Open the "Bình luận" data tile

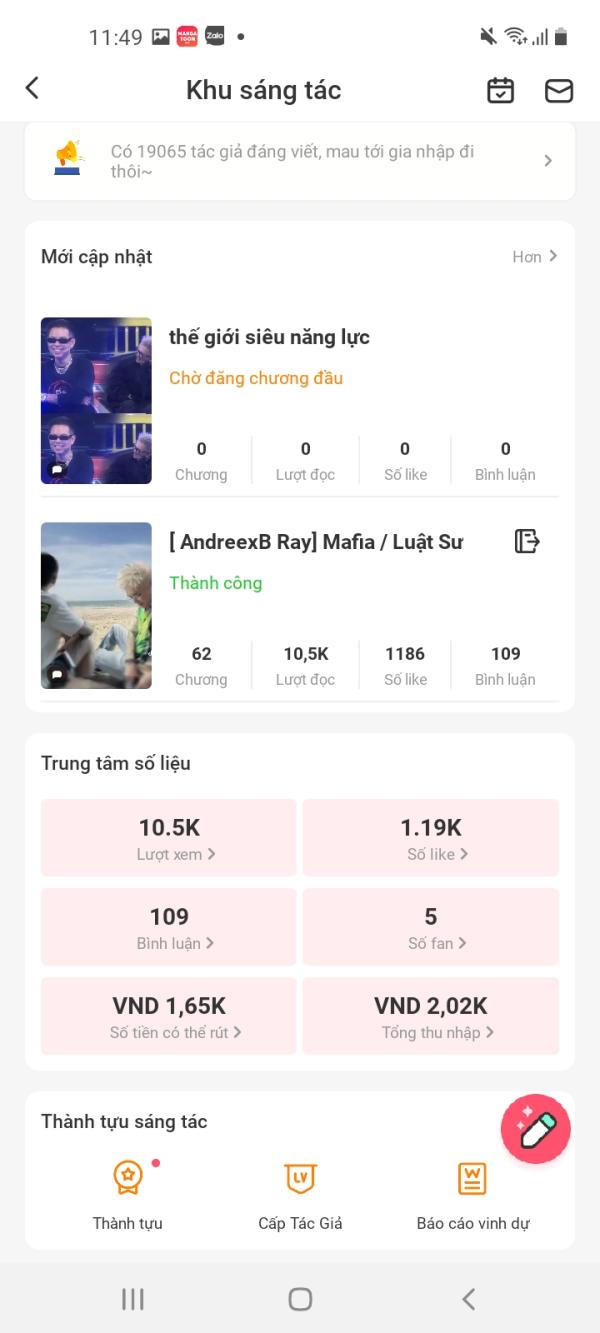(169, 927)
